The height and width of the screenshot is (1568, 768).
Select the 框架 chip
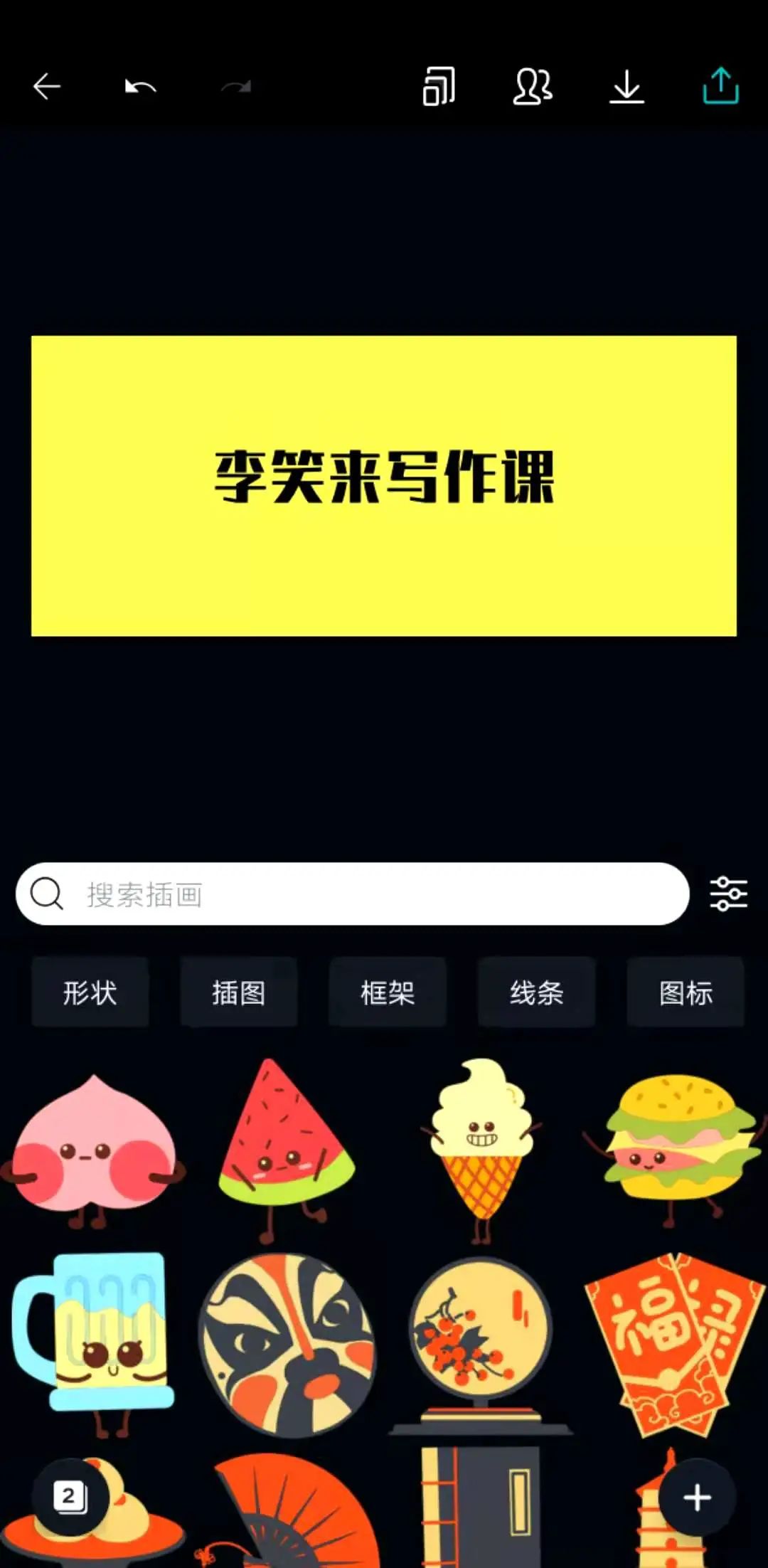tap(388, 992)
